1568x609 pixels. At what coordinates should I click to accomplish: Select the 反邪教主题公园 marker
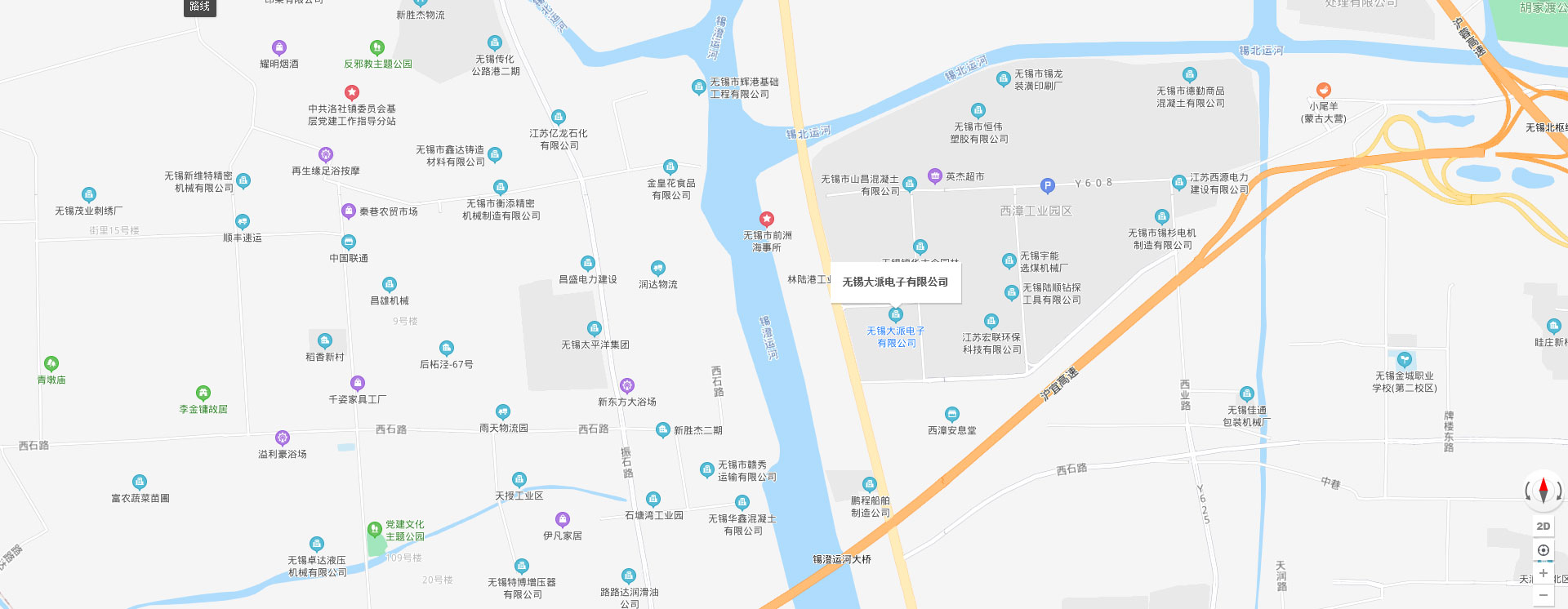376,47
